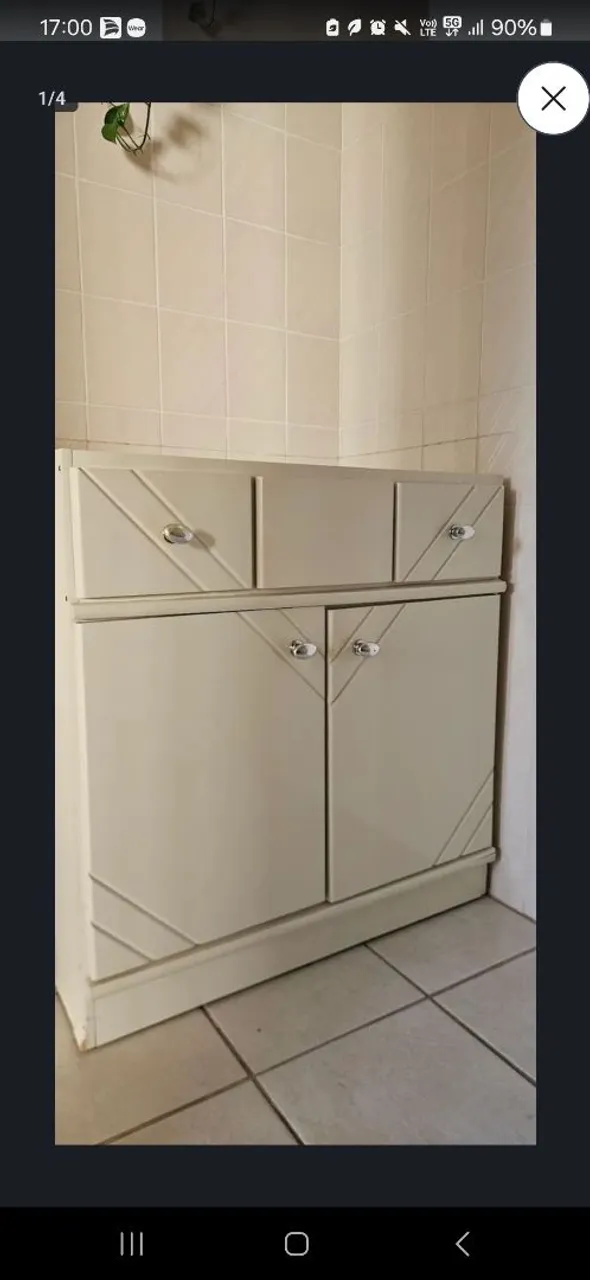Go back using the system back button

[x=462, y=1243]
